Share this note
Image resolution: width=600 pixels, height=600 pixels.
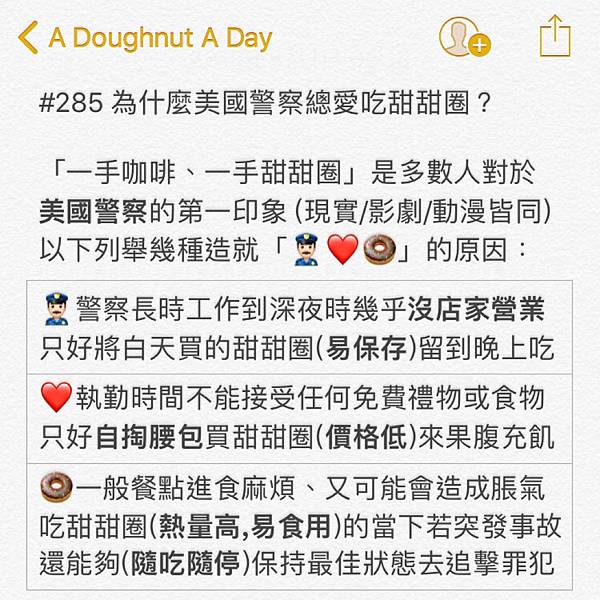tap(554, 36)
